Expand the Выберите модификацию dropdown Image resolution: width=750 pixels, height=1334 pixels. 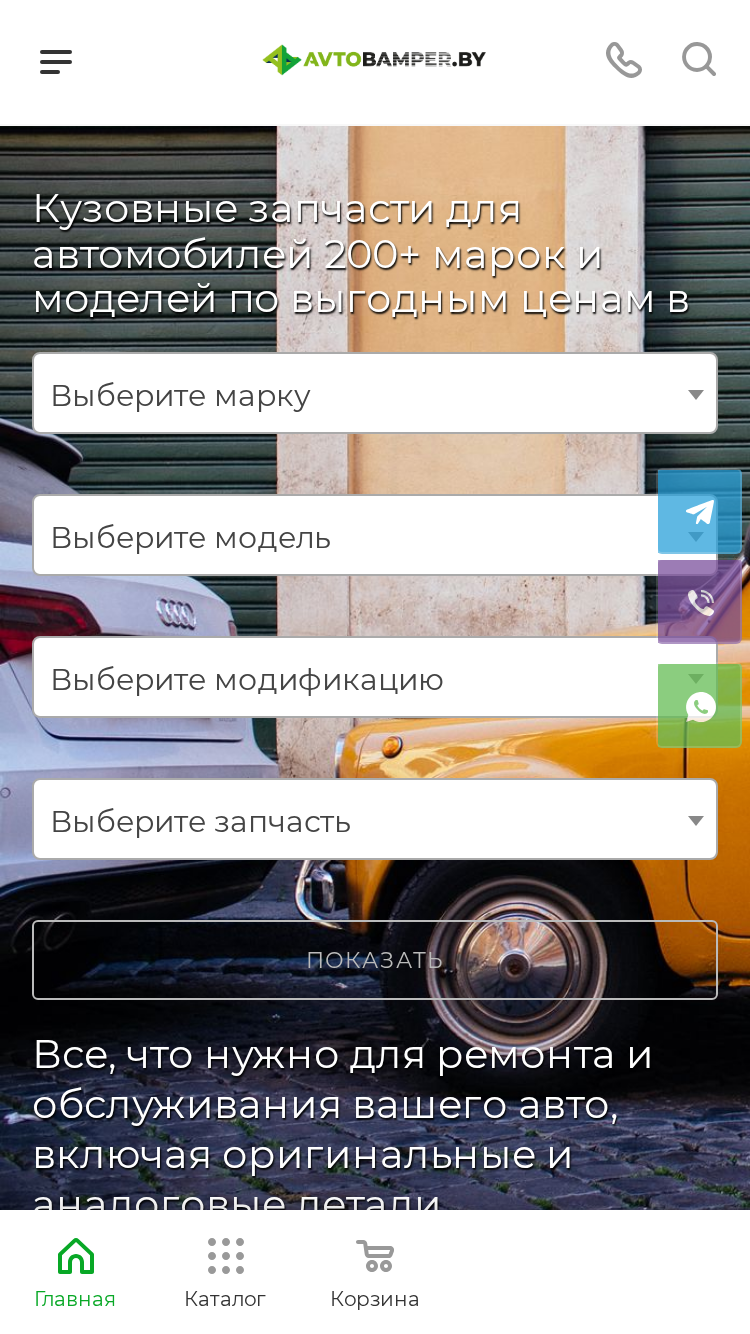(345, 677)
